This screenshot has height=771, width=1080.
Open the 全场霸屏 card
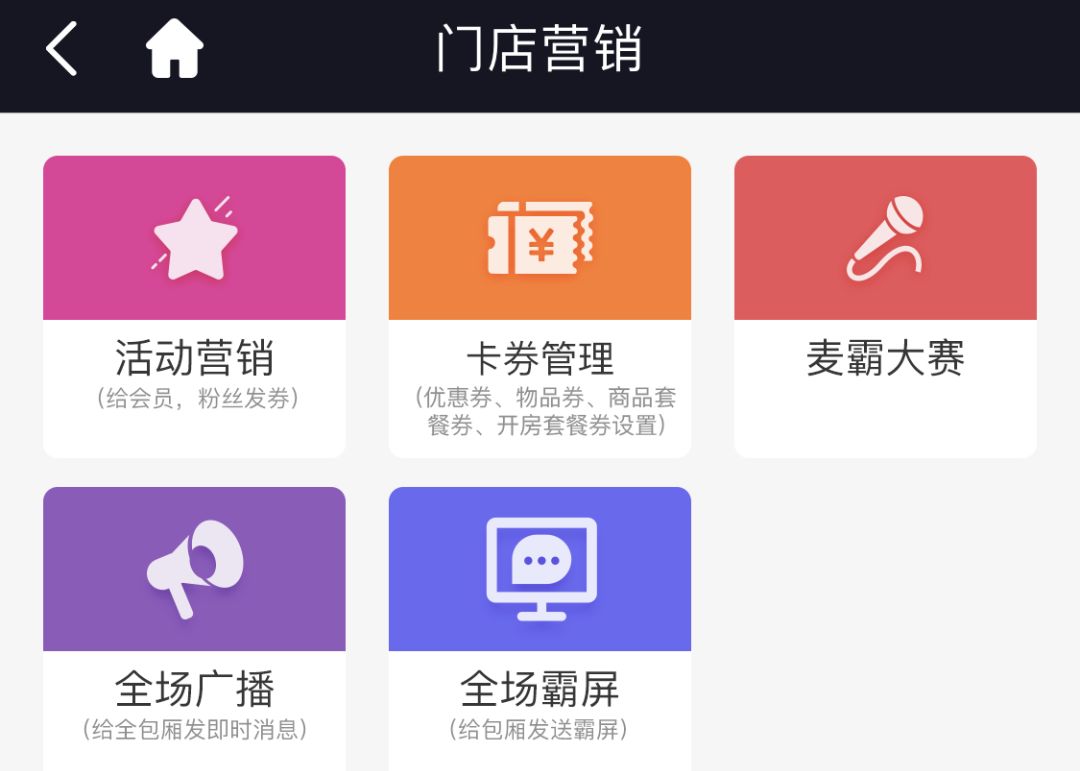pos(540,628)
